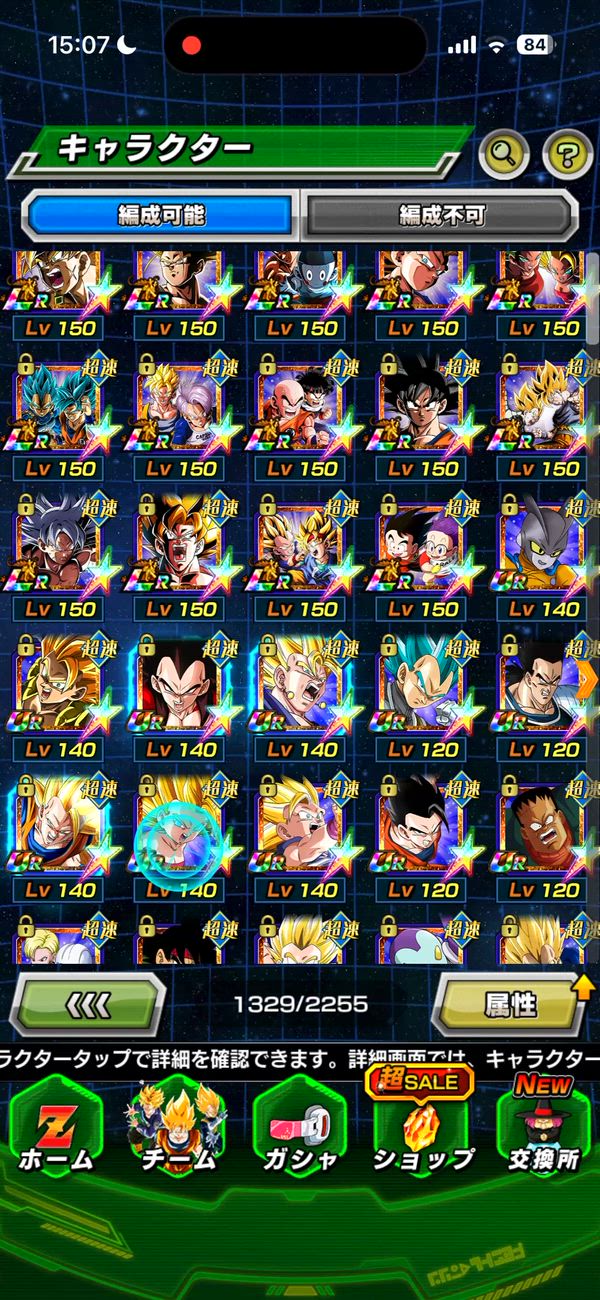Image resolution: width=600 pixels, height=1300 pixels.
Task: Open the 属性 sort button
Action: click(x=510, y=1003)
